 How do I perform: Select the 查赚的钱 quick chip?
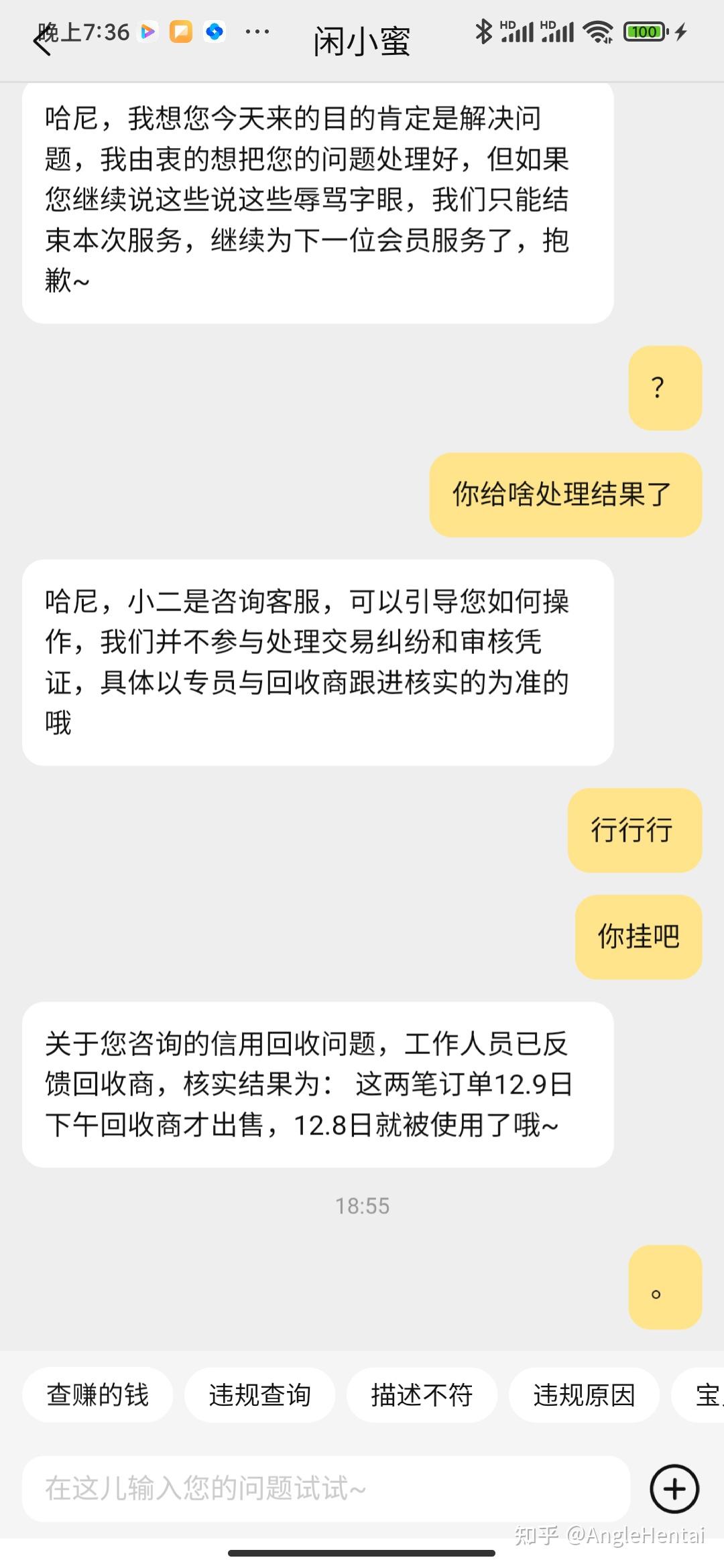98,1394
